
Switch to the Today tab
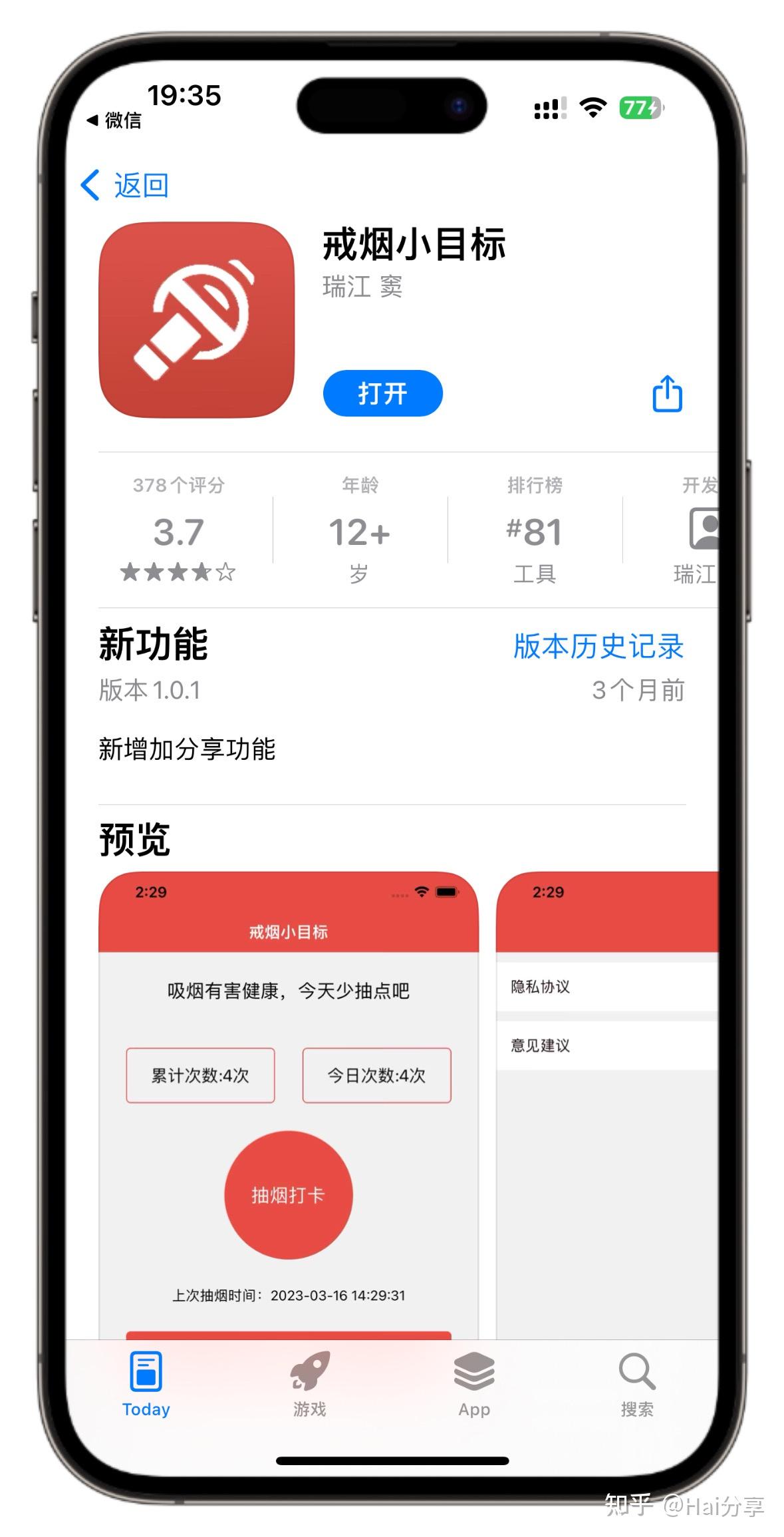tap(146, 1384)
